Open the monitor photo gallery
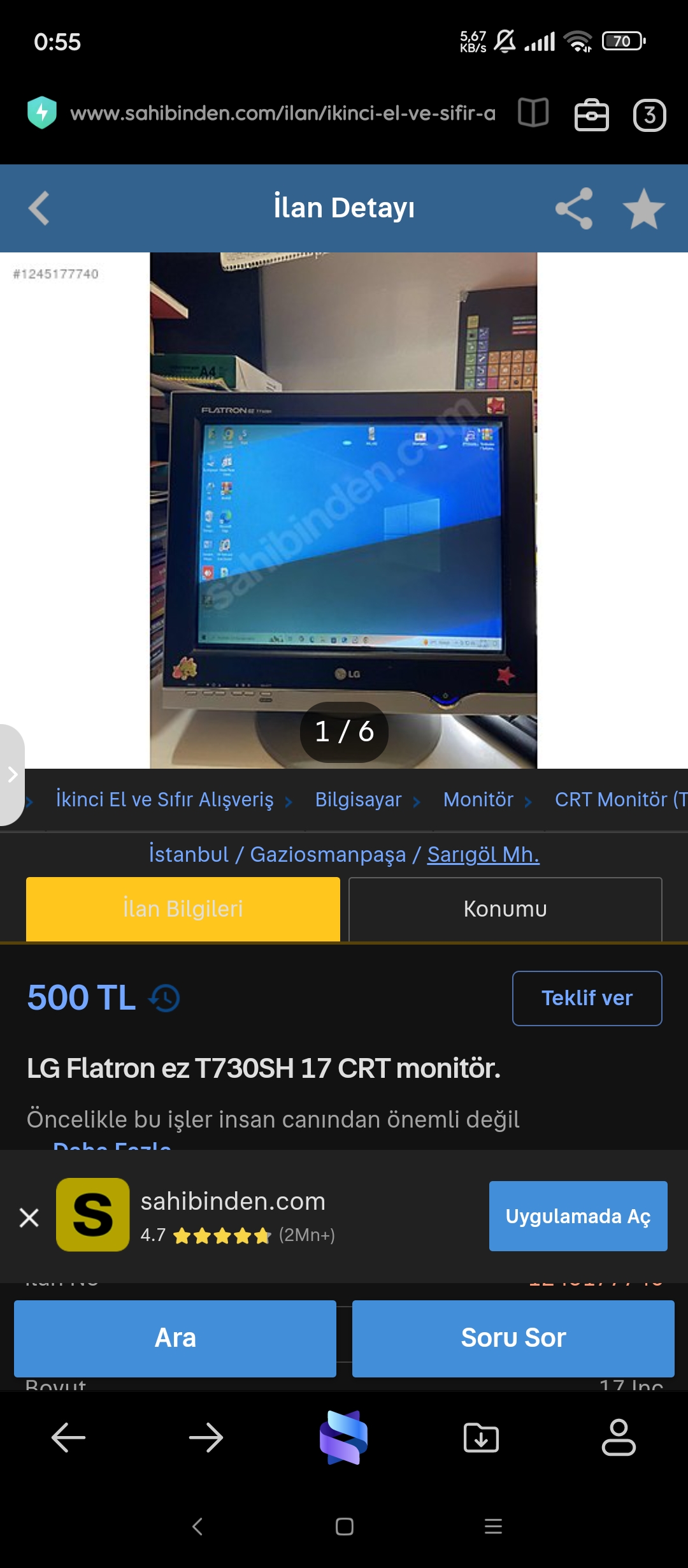Viewport: 688px width, 1568px height. pos(343,510)
